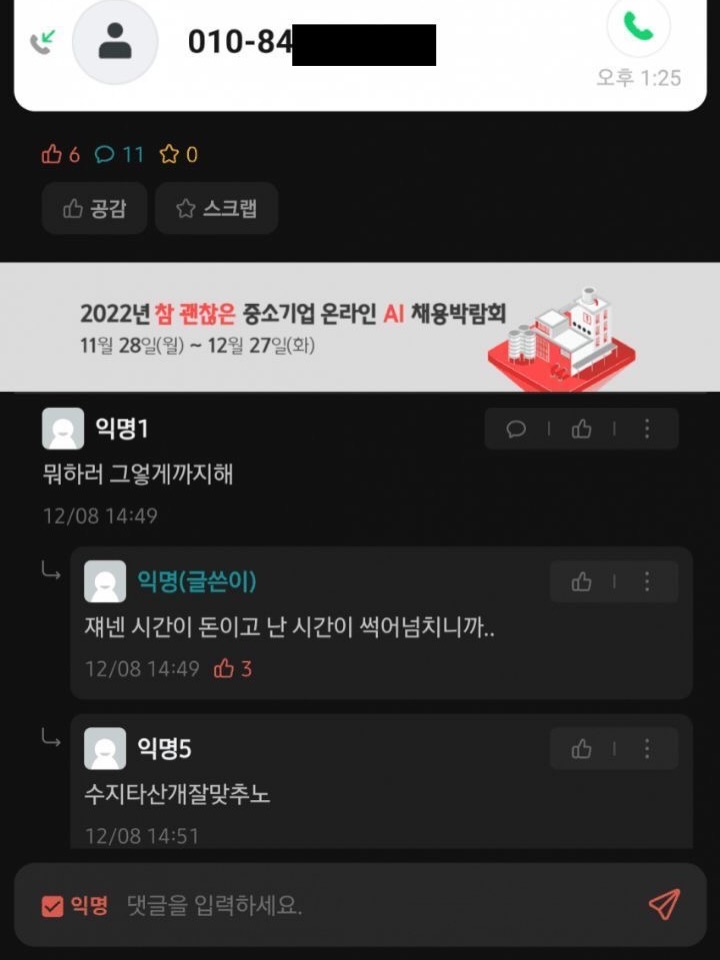Image resolution: width=720 pixels, height=960 pixels.
Task: Open more options on 익명5's reply
Action: pyautogui.click(x=647, y=748)
